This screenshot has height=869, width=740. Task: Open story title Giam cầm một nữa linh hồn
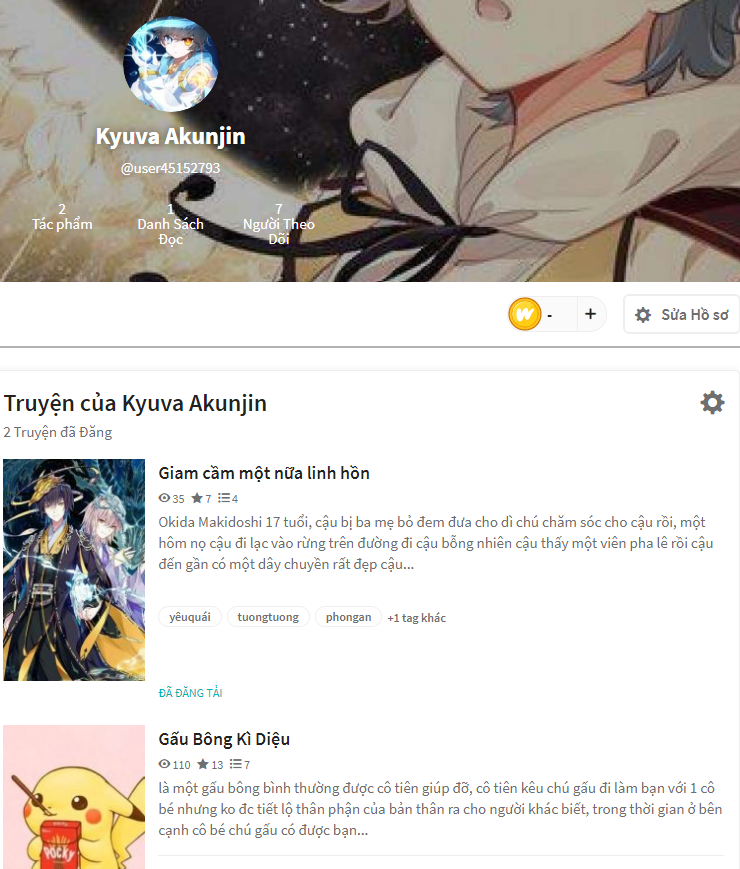[264, 473]
